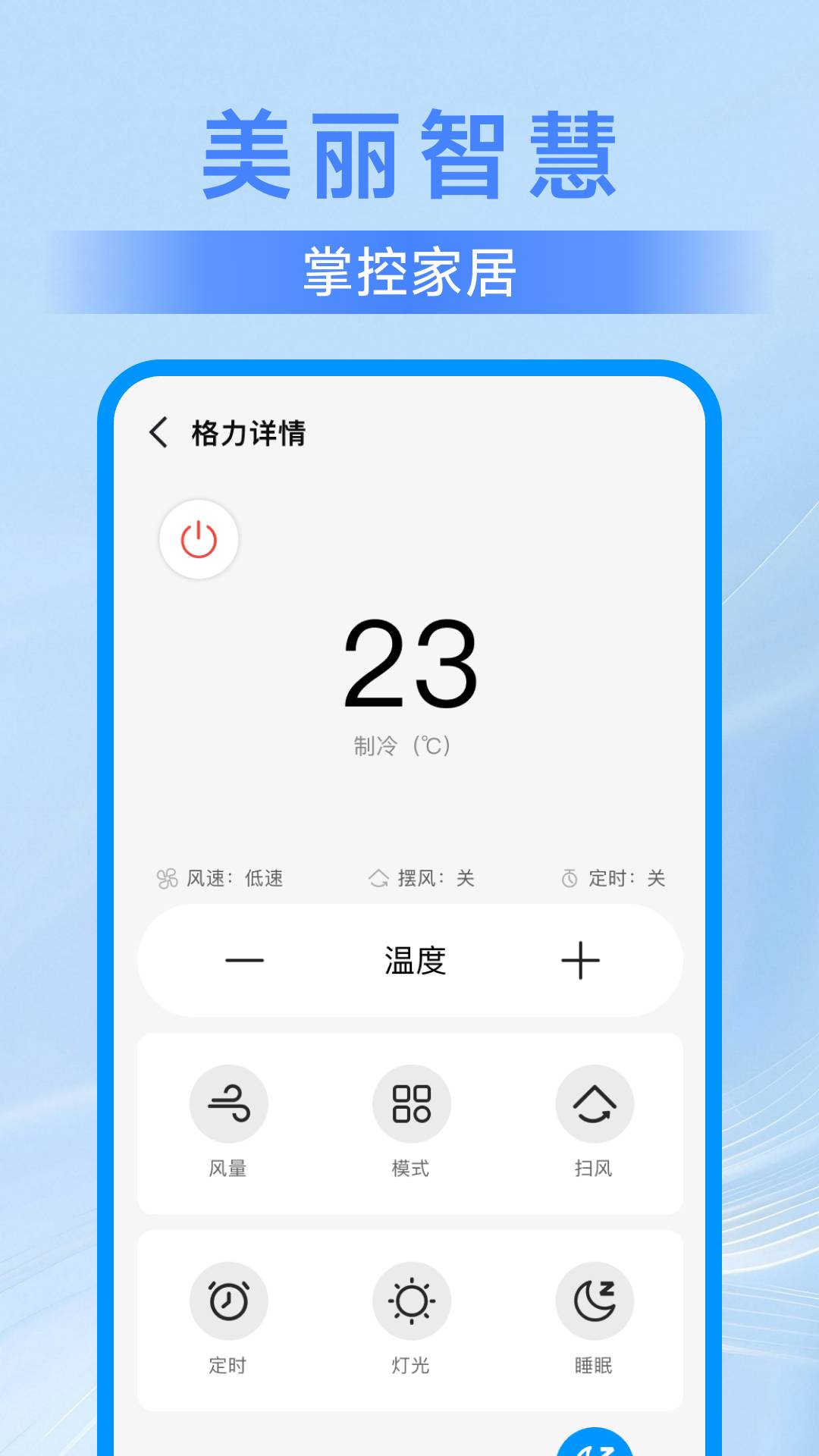Open the 模式 mode grid icon
This screenshot has width=819, height=1456.
pos(411,1103)
